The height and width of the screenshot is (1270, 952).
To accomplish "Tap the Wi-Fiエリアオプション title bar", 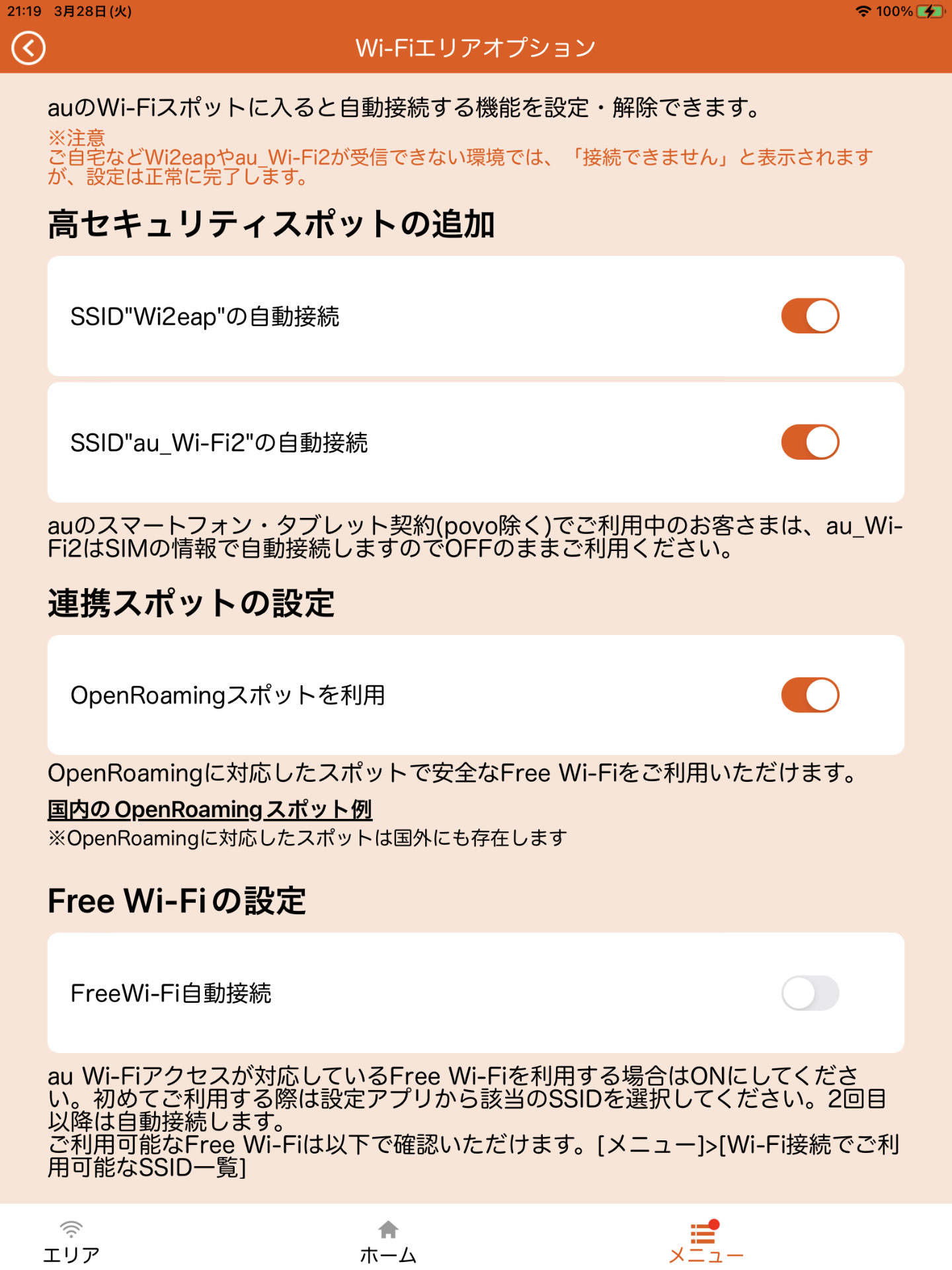I will pyautogui.click(x=475, y=48).
